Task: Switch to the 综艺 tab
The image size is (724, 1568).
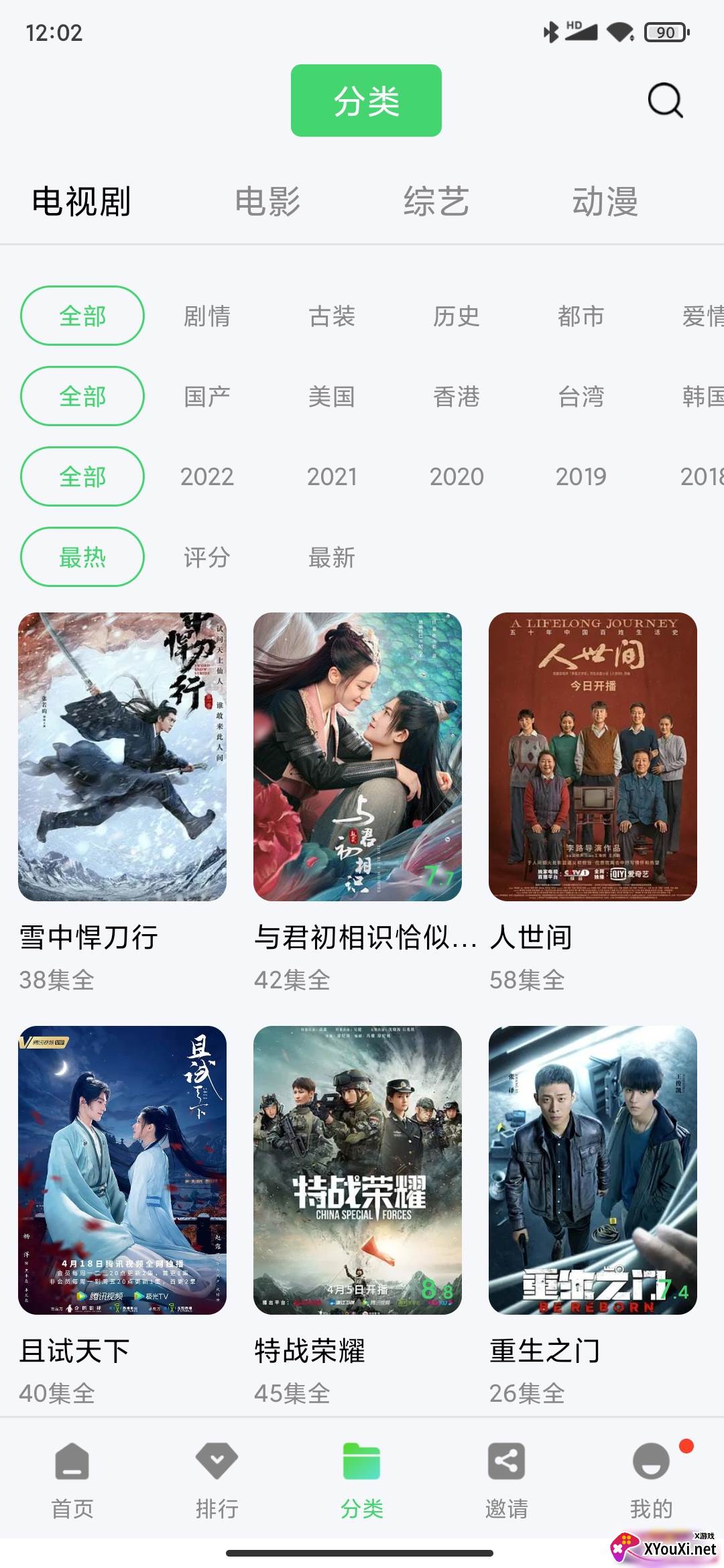Action: pyautogui.click(x=436, y=202)
